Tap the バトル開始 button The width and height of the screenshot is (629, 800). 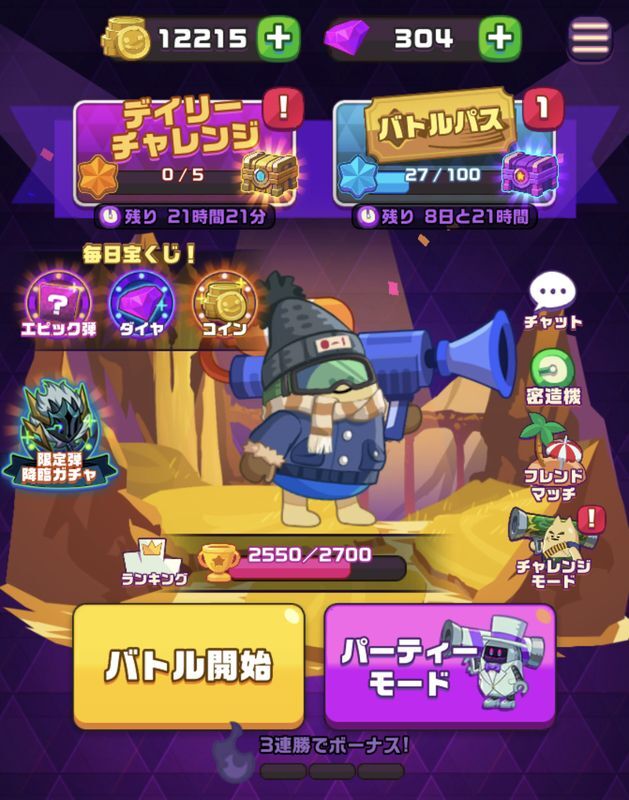click(189, 665)
